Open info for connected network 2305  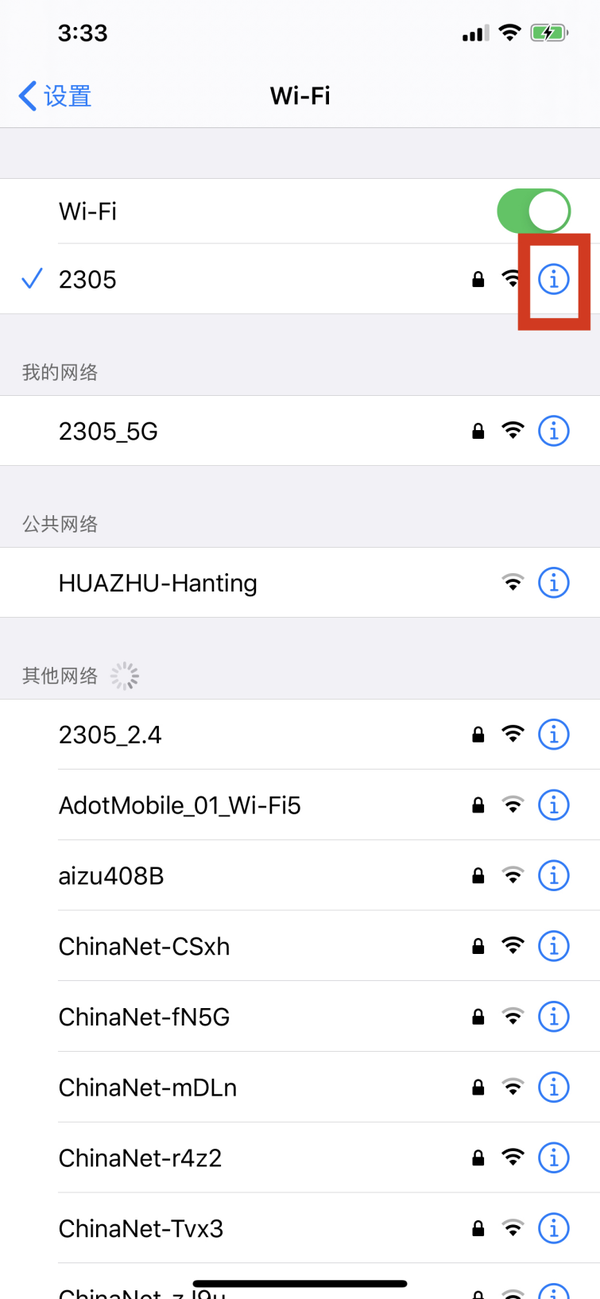553,279
